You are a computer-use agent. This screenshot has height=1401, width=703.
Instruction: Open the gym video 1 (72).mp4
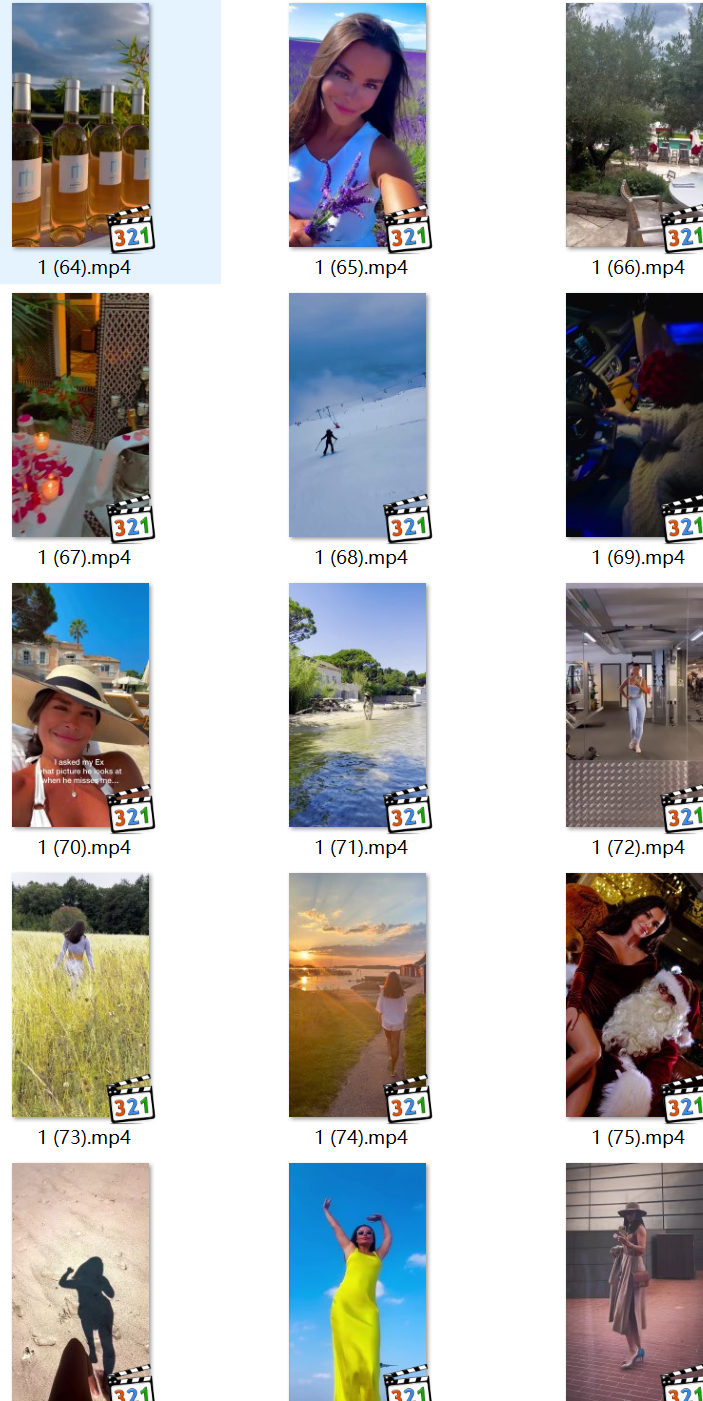[x=634, y=705]
